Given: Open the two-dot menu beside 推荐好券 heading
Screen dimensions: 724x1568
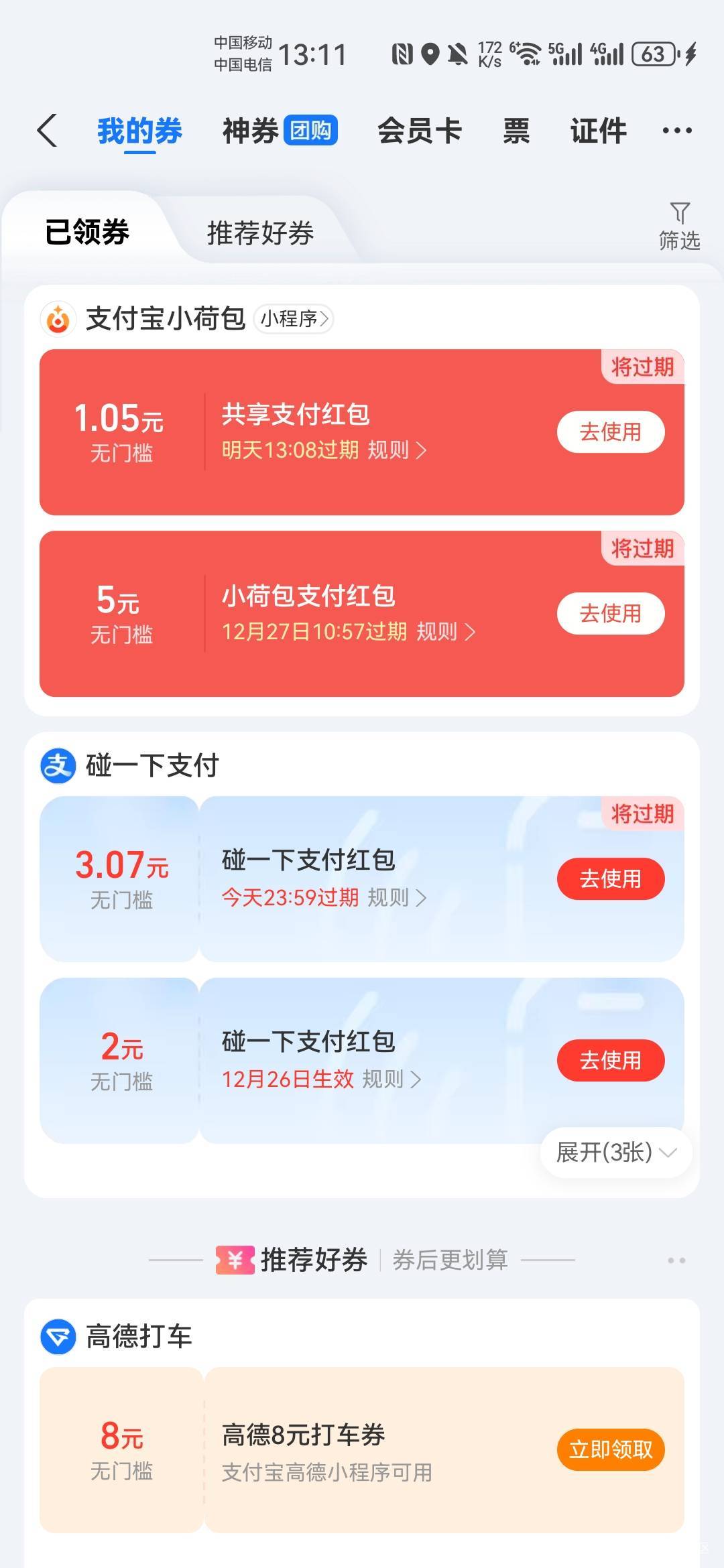Looking at the screenshot, I should 676,1260.
